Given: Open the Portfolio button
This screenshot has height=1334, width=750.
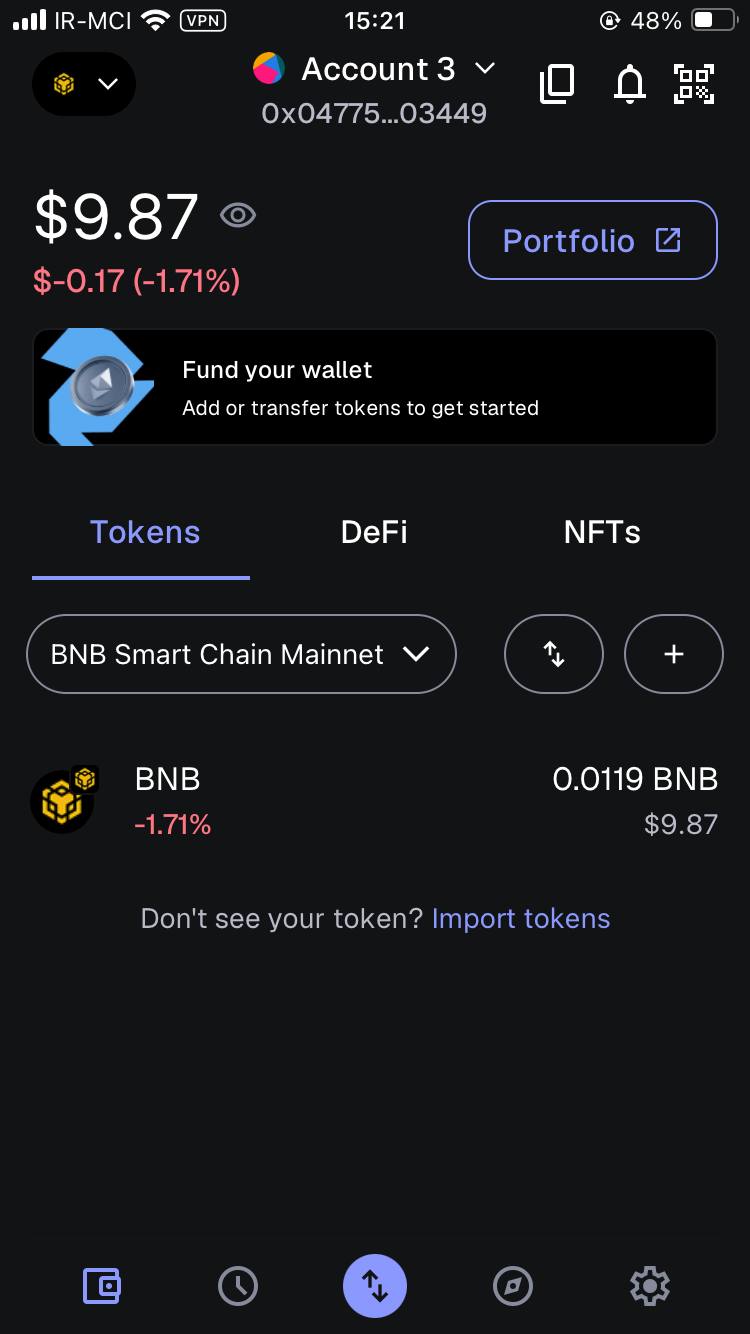Looking at the screenshot, I should coord(592,240).
